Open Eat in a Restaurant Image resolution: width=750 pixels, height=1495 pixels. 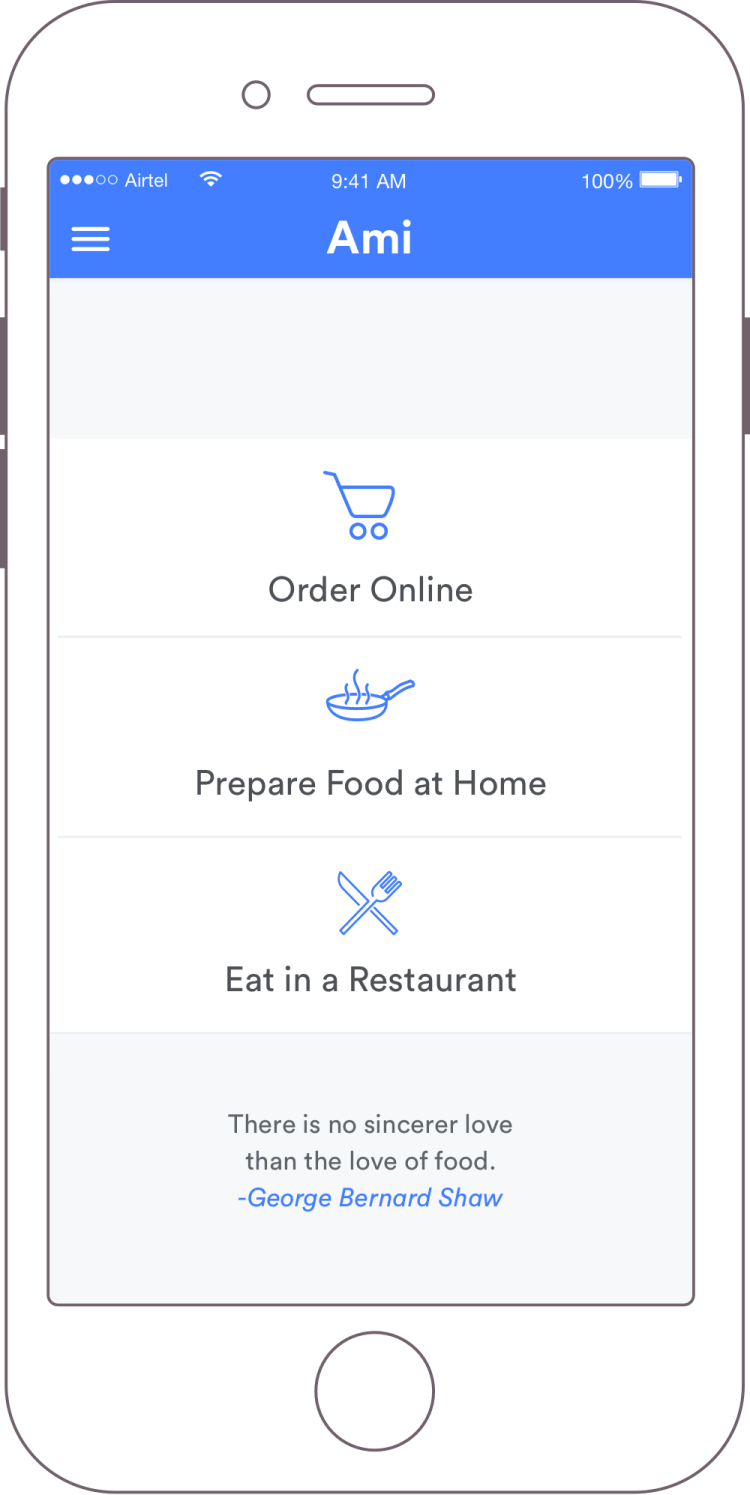tap(370, 935)
